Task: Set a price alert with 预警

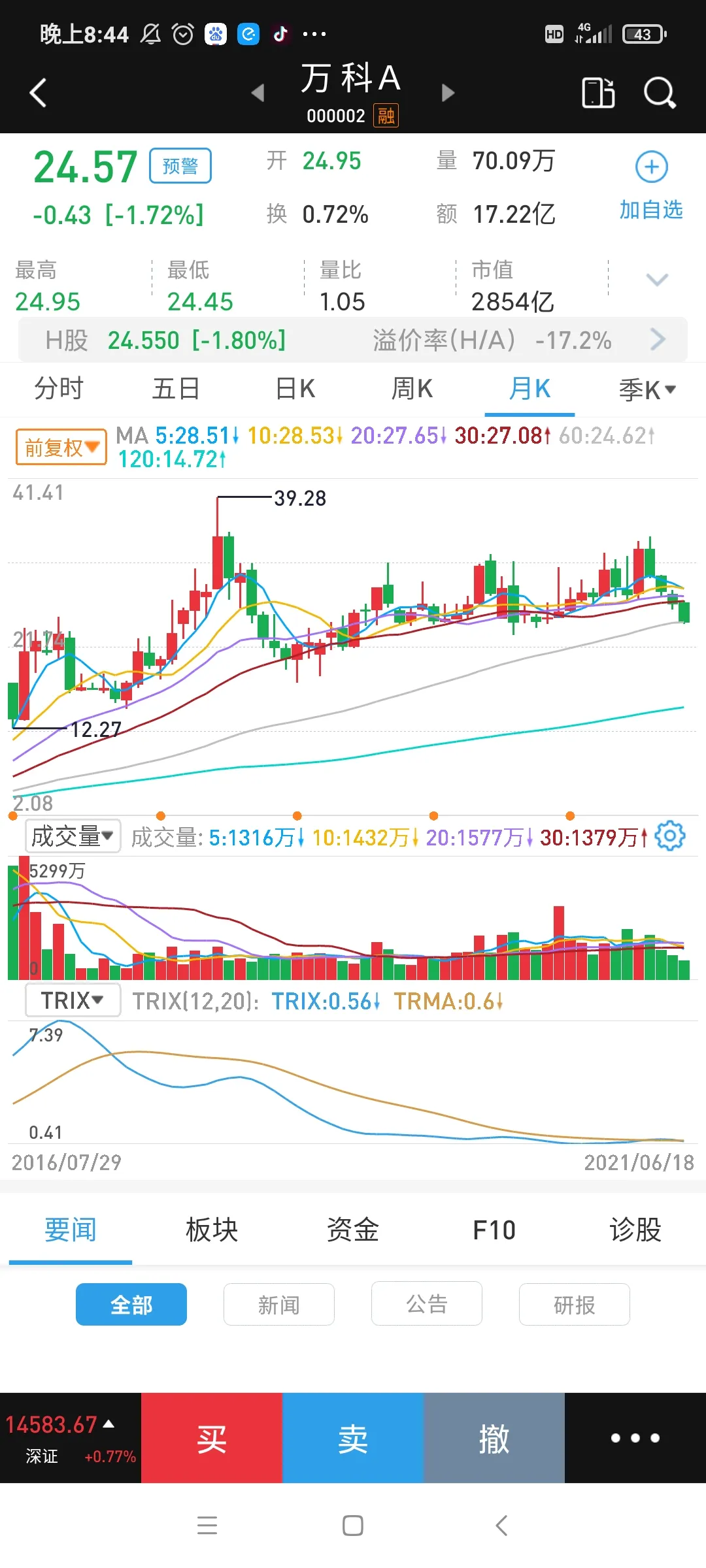Action: [x=180, y=166]
